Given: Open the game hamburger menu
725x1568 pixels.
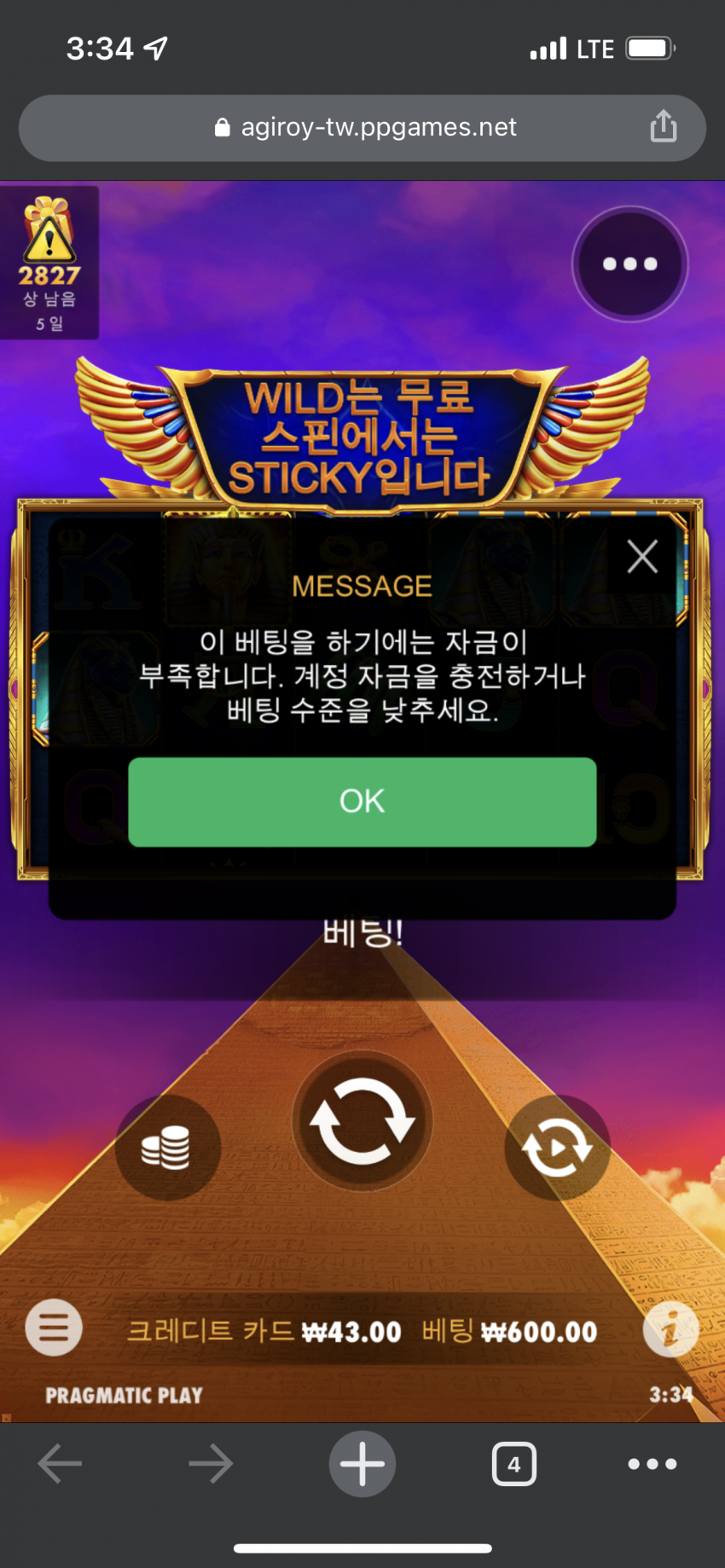Looking at the screenshot, I should (54, 1327).
